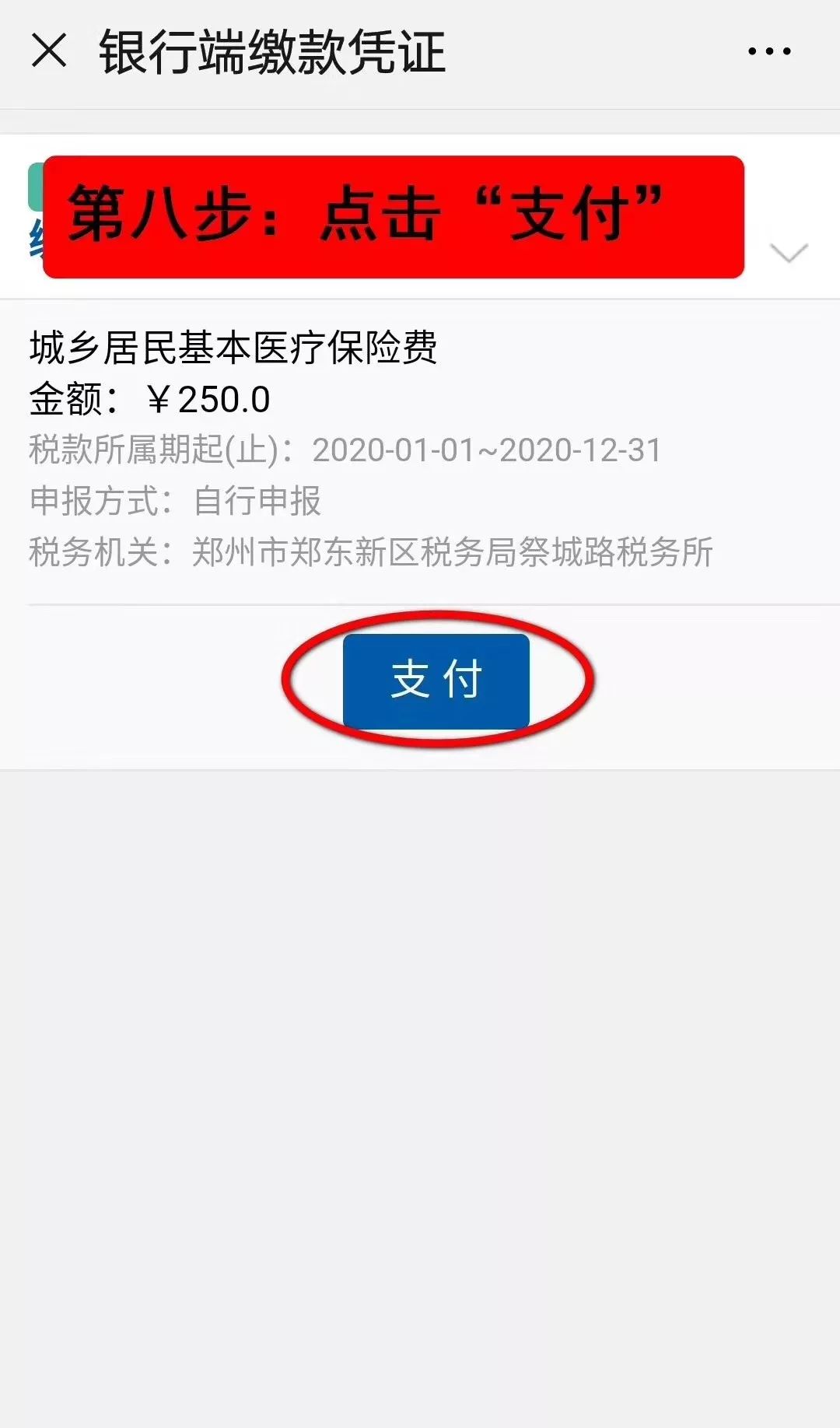The height and width of the screenshot is (1428, 840).
Task: Open the three-dot overflow menu
Action: [768, 51]
